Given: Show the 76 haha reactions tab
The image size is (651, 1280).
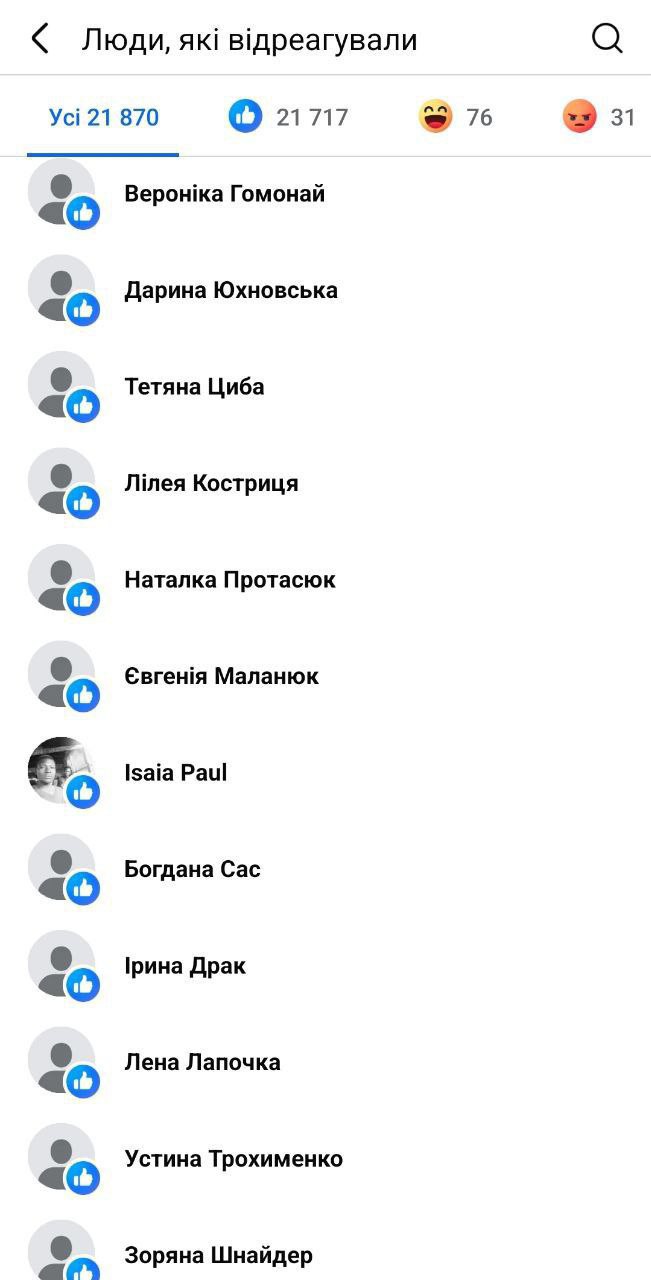Looking at the screenshot, I should point(455,118).
